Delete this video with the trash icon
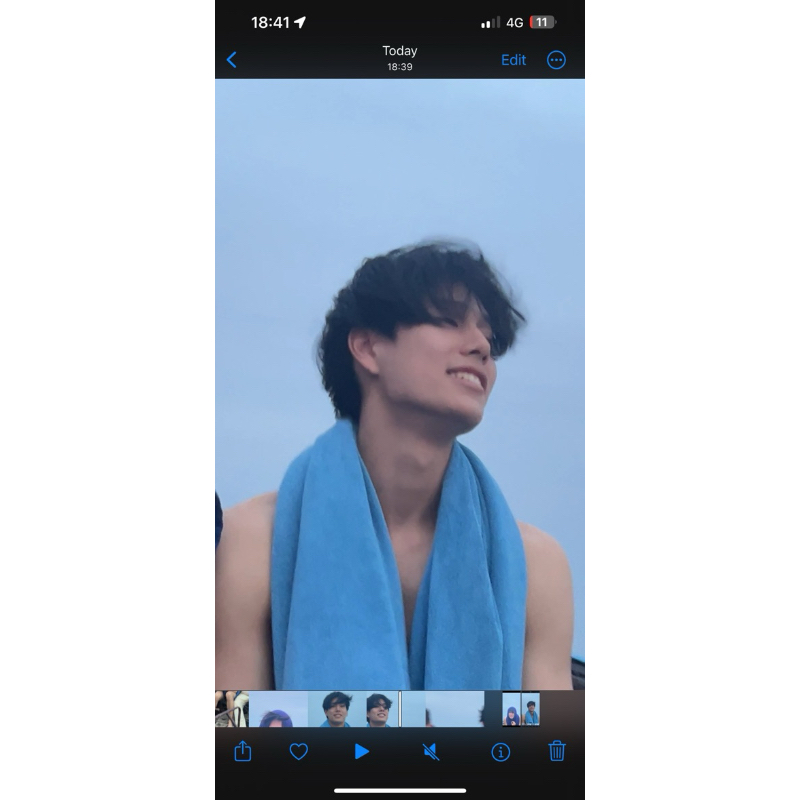Image resolution: width=800 pixels, height=800 pixels. (x=557, y=751)
